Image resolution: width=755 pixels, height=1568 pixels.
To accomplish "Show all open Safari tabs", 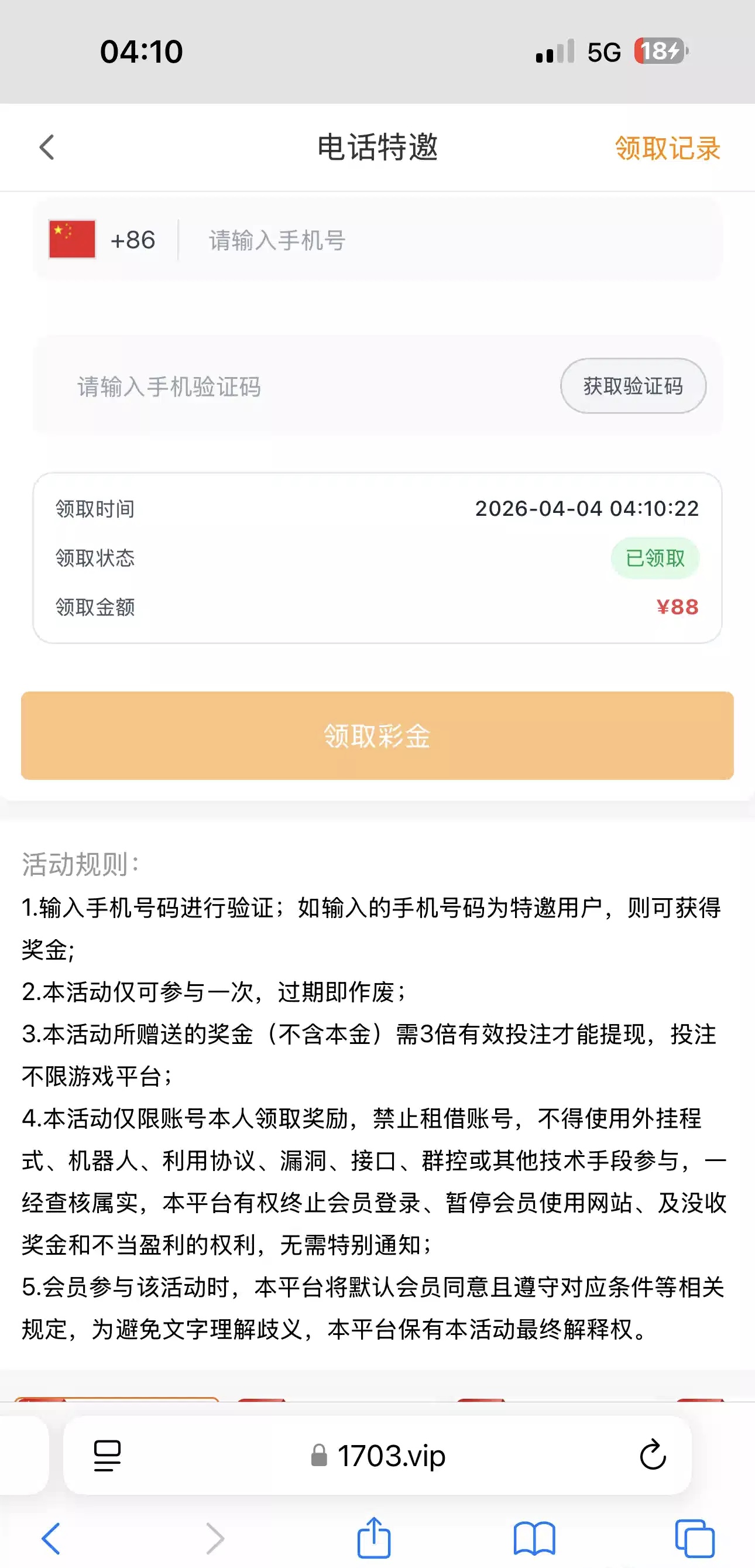I will [x=694, y=1538].
